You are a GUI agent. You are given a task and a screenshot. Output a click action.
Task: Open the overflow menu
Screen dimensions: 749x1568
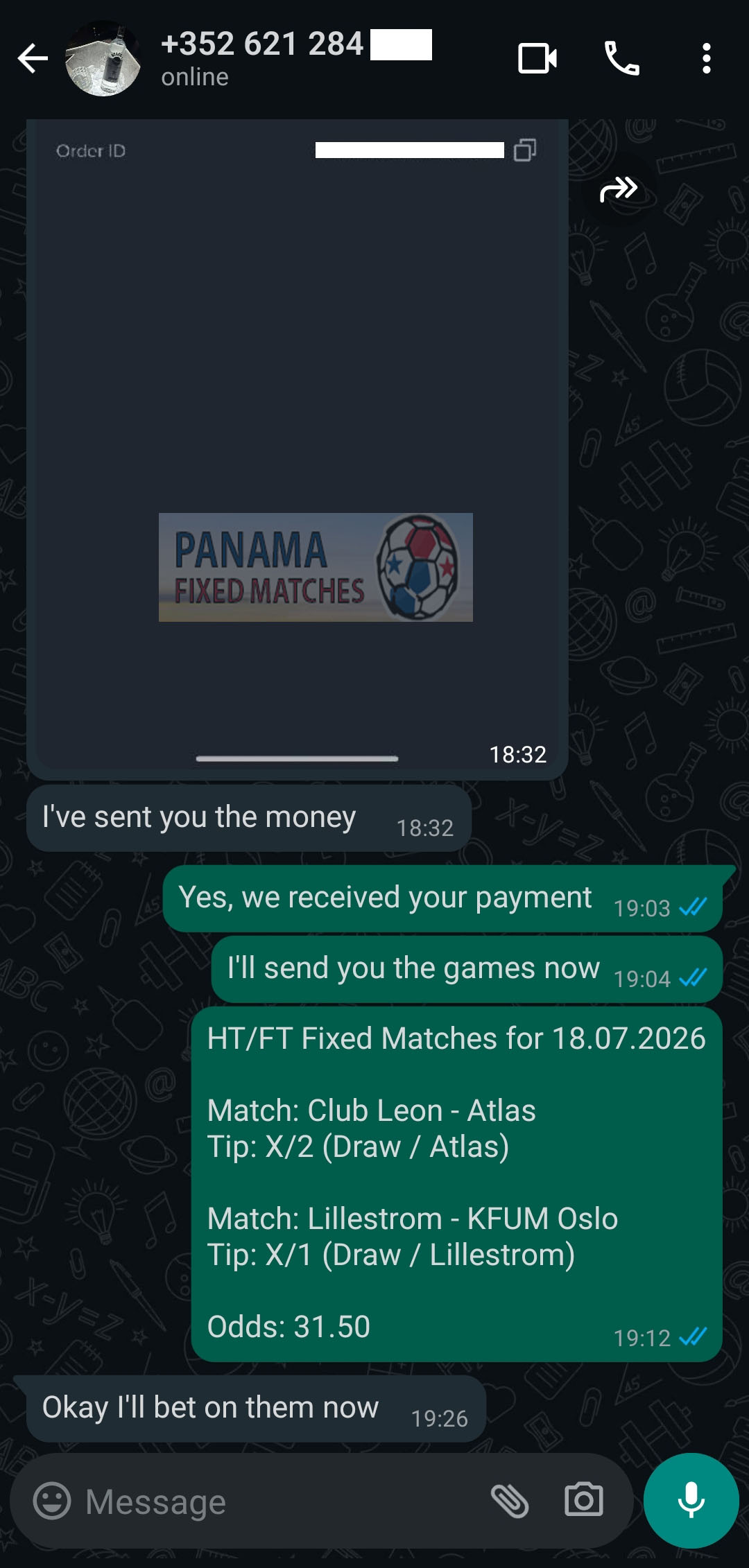point(706,58)
